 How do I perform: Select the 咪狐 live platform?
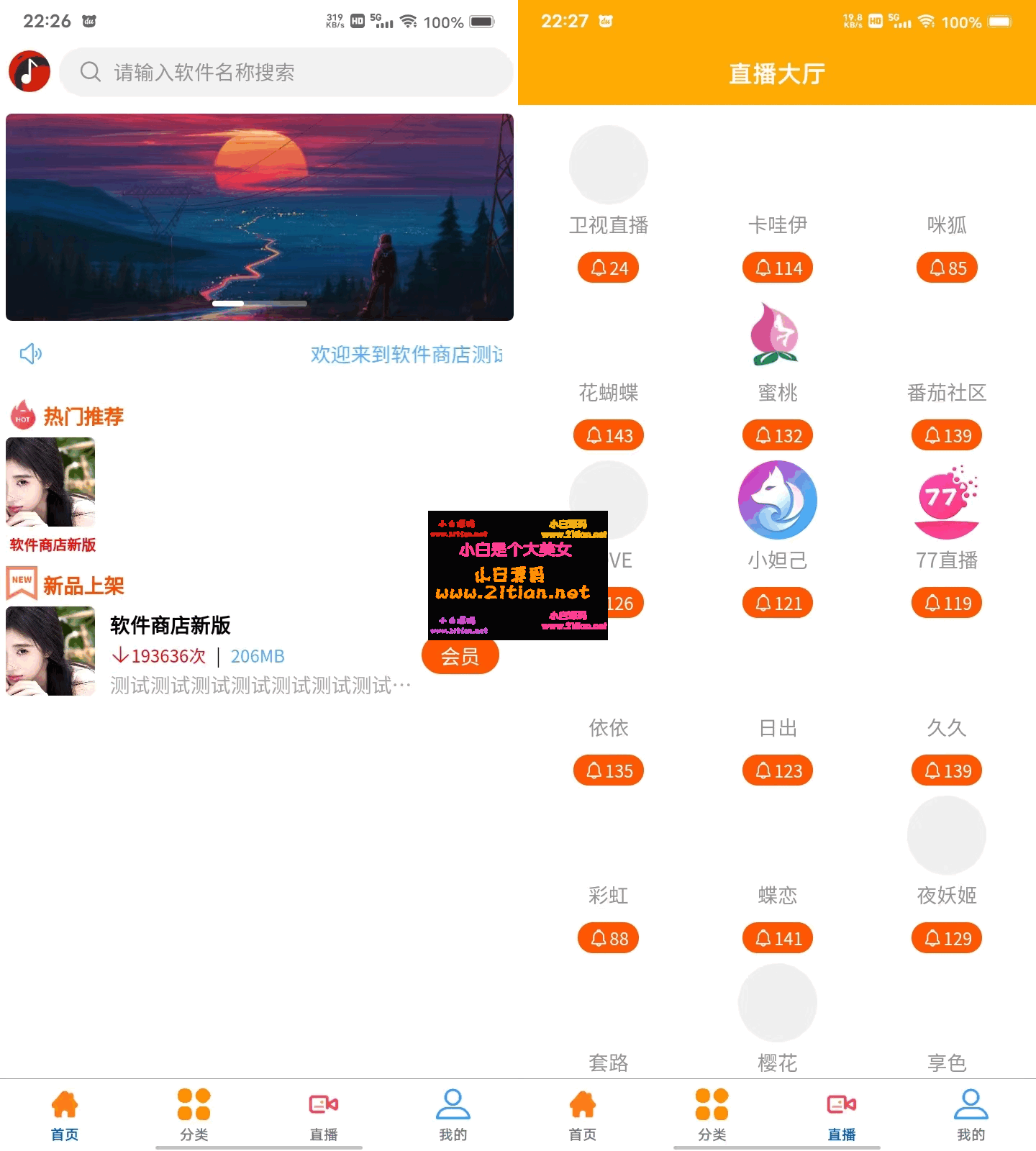pyautogui.click(x=946, y=224)
